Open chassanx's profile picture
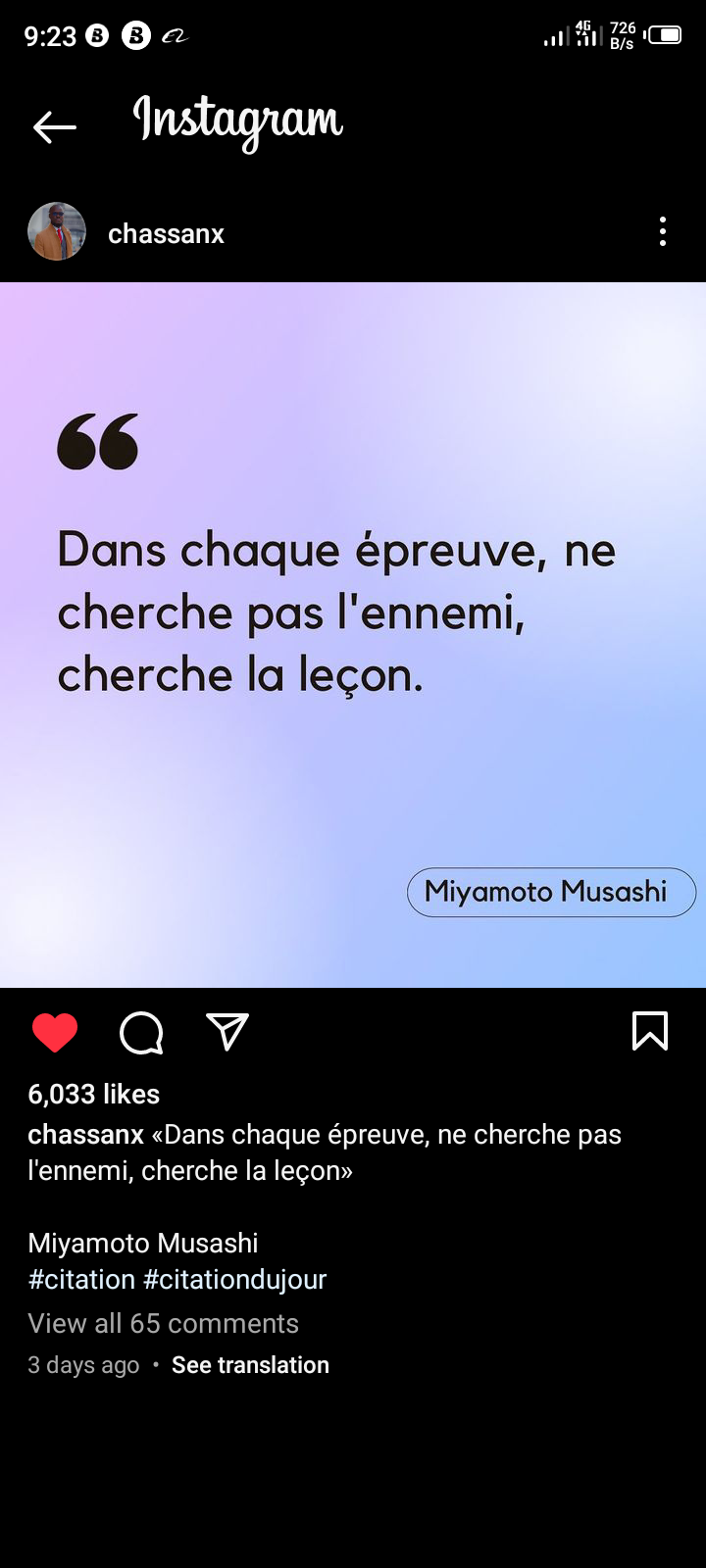This screenshot has width=706, height=1568. [57, 232]
